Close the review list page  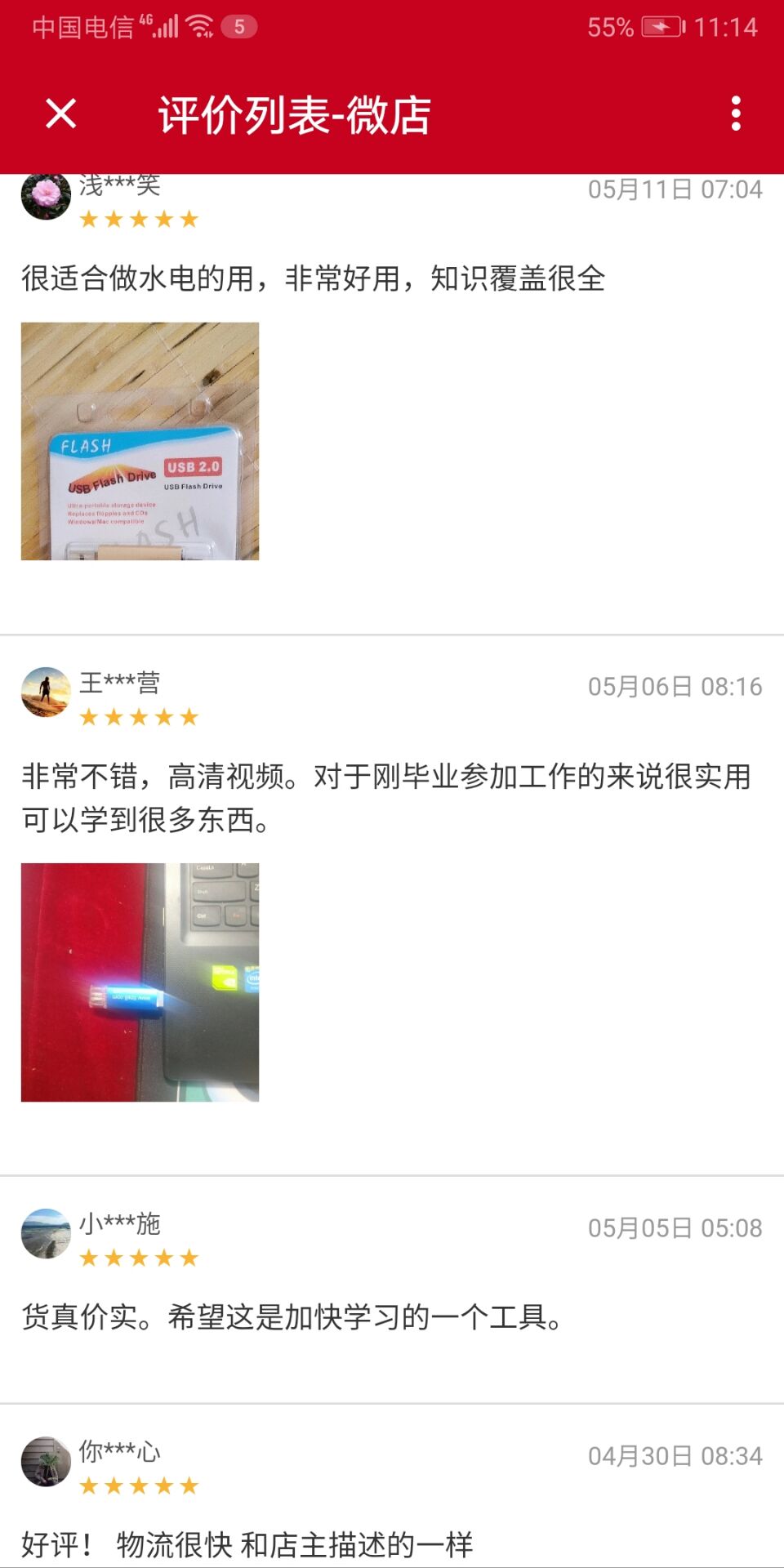click(61, 114)
